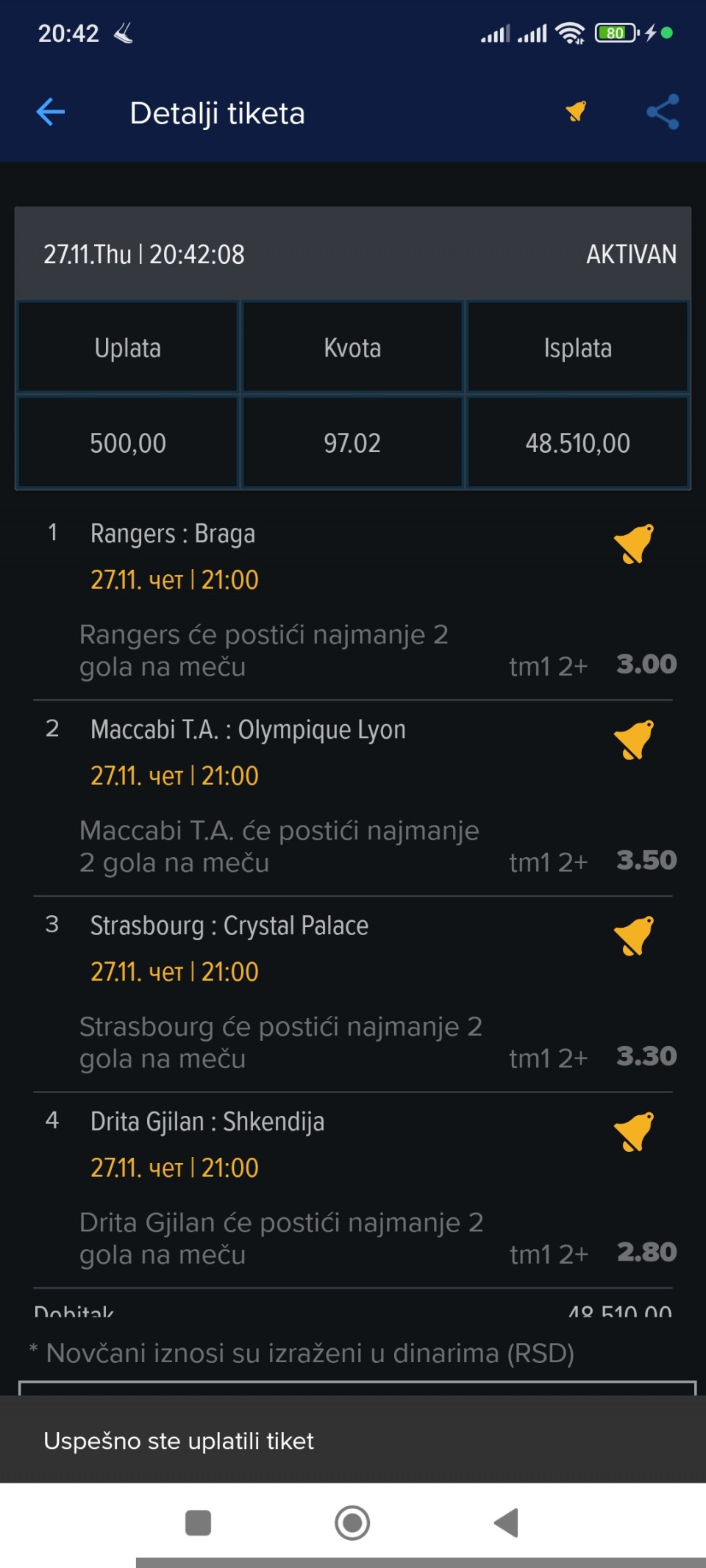Tap the system home button
Image resolution: width=706 pixels, height=1568 pixels.
[352, 1522]
